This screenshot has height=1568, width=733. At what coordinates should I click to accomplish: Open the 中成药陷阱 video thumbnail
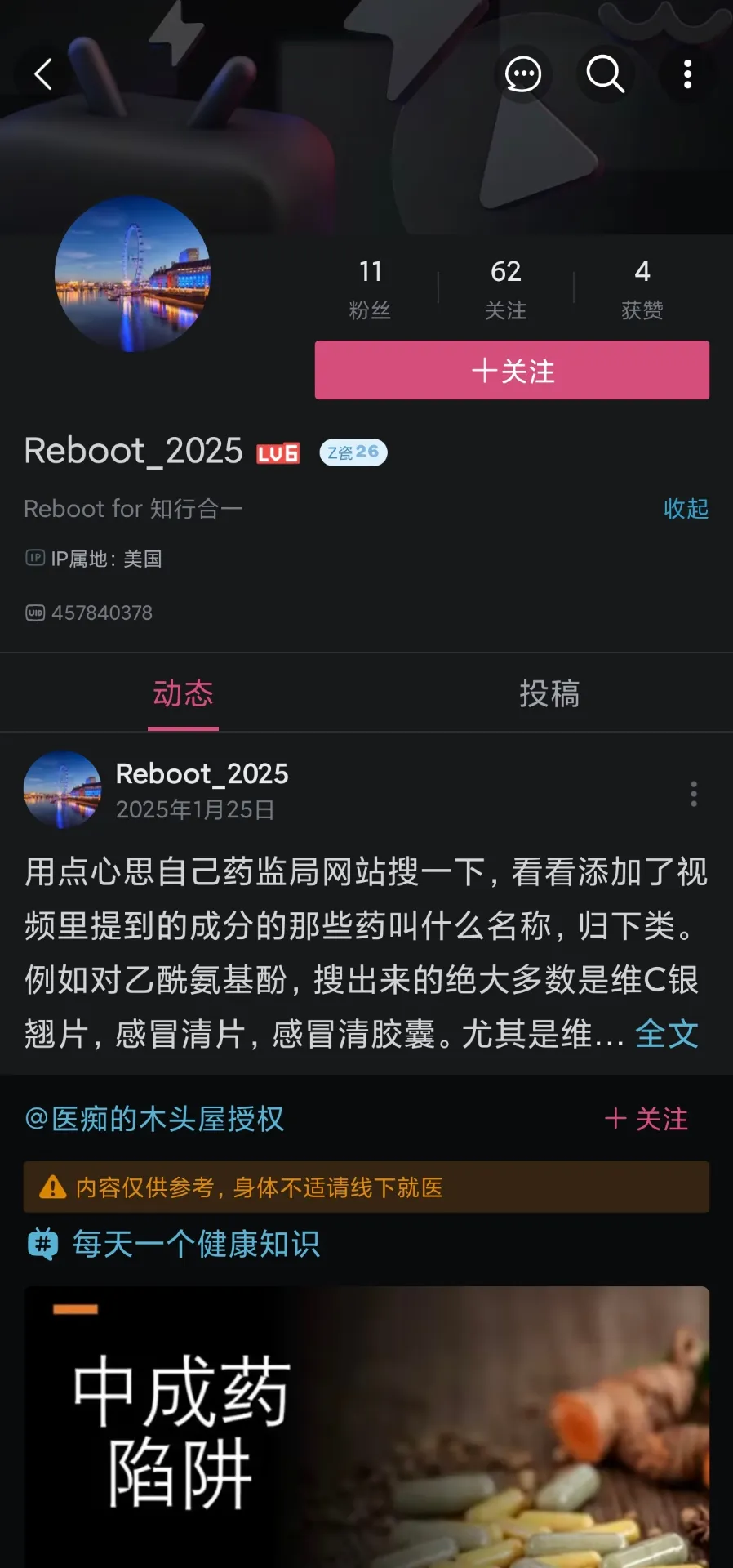(366, 1429)
